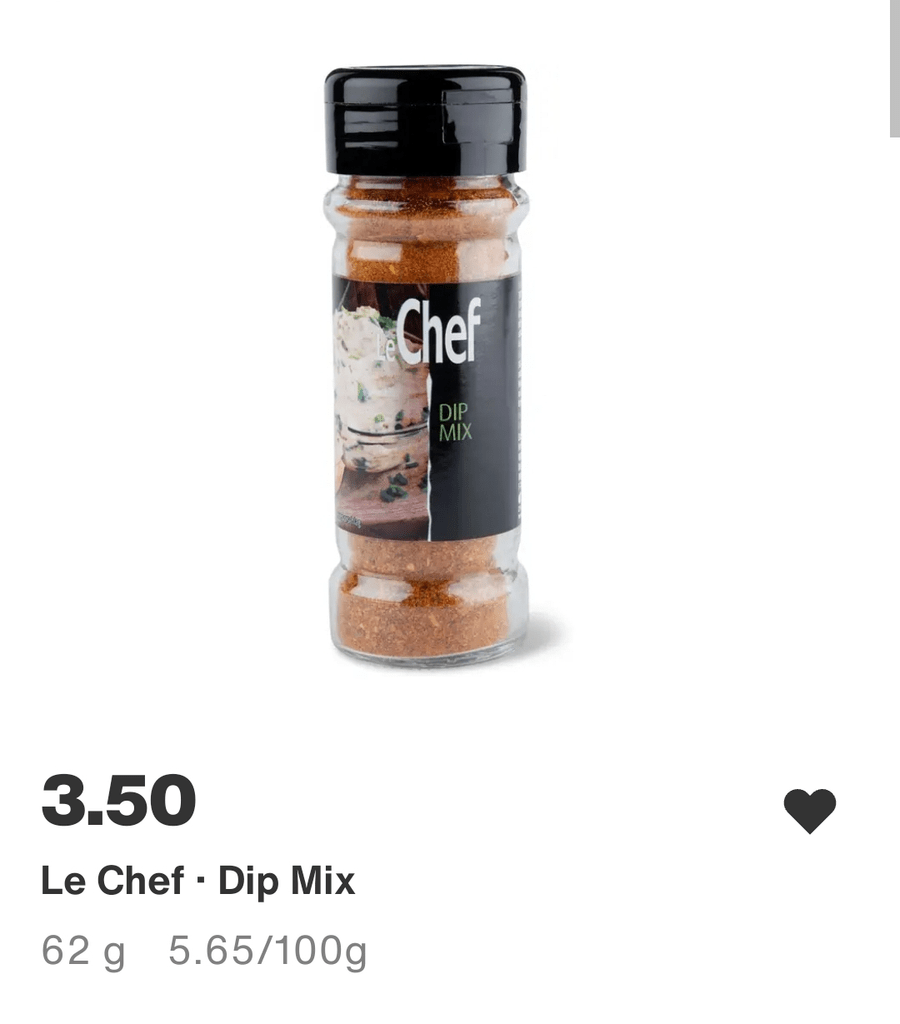
Task: Tap the heart icon to favorite Dip Mix
Action: tap(809, 810)
